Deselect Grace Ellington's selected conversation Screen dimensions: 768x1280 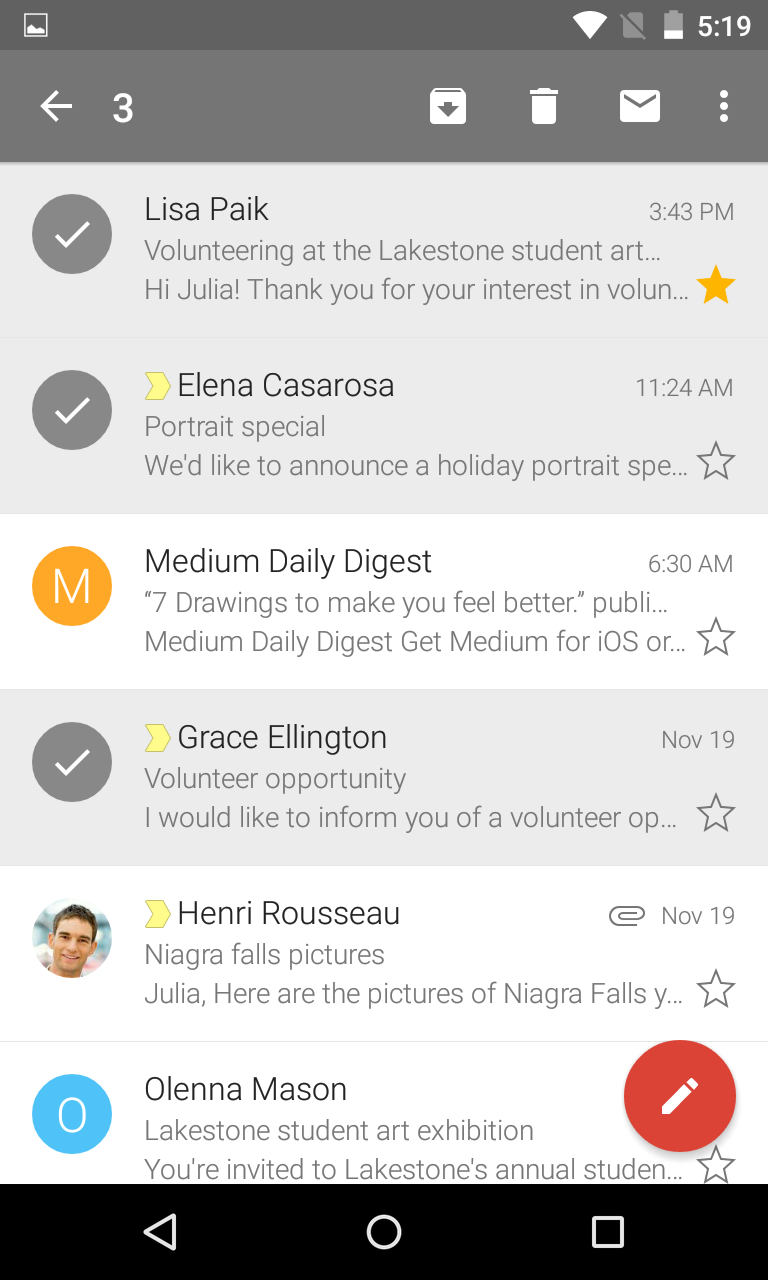click(x=72, y=762)
